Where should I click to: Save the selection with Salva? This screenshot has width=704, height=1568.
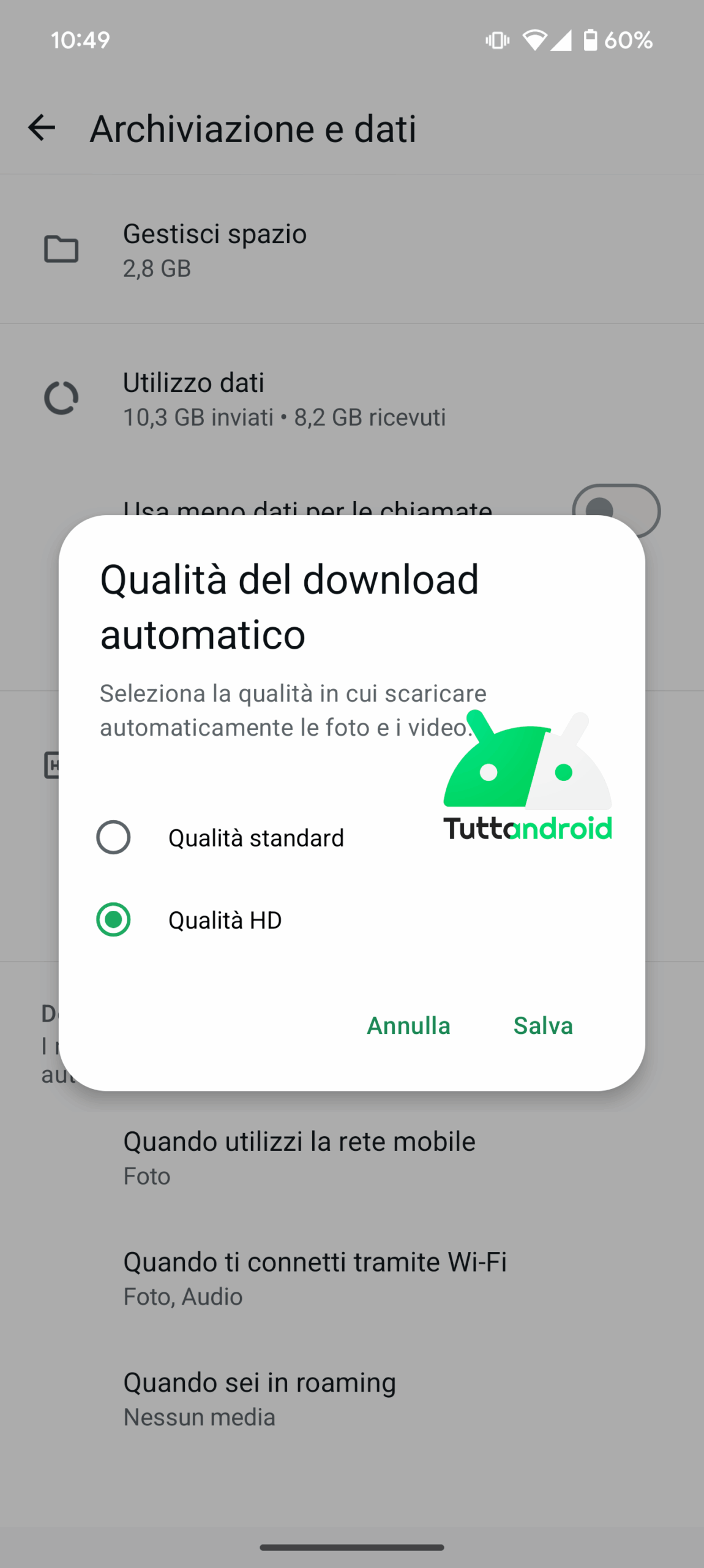pyautogui.click(x=542, y=1026)
